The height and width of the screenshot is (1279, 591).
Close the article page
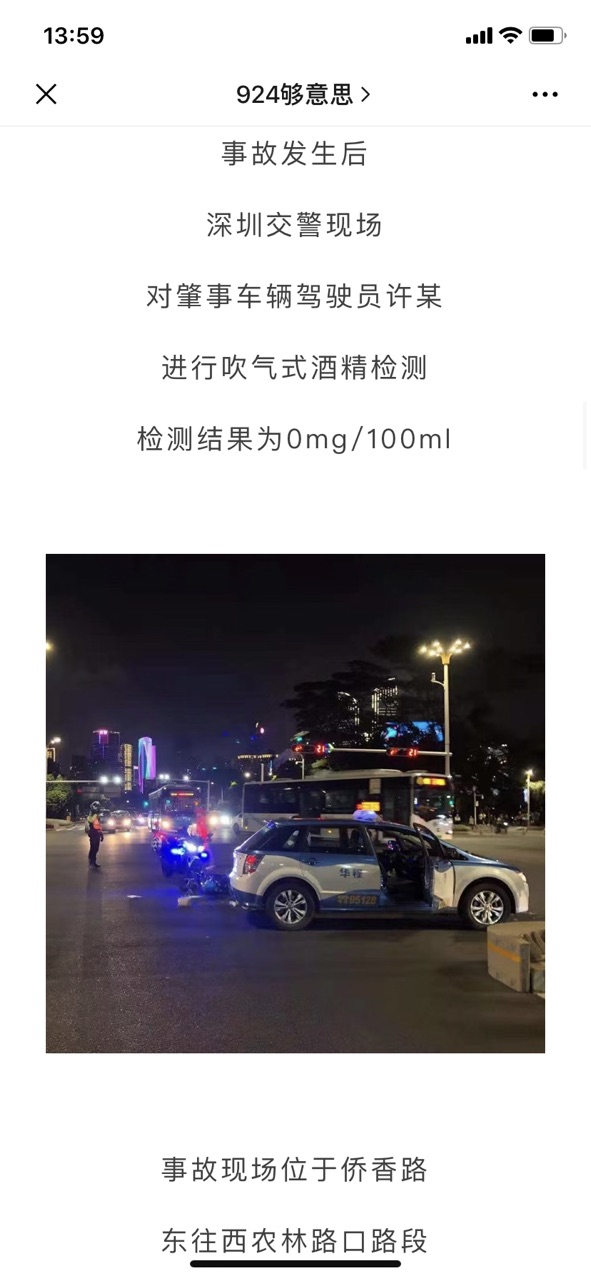coord(46,94)
